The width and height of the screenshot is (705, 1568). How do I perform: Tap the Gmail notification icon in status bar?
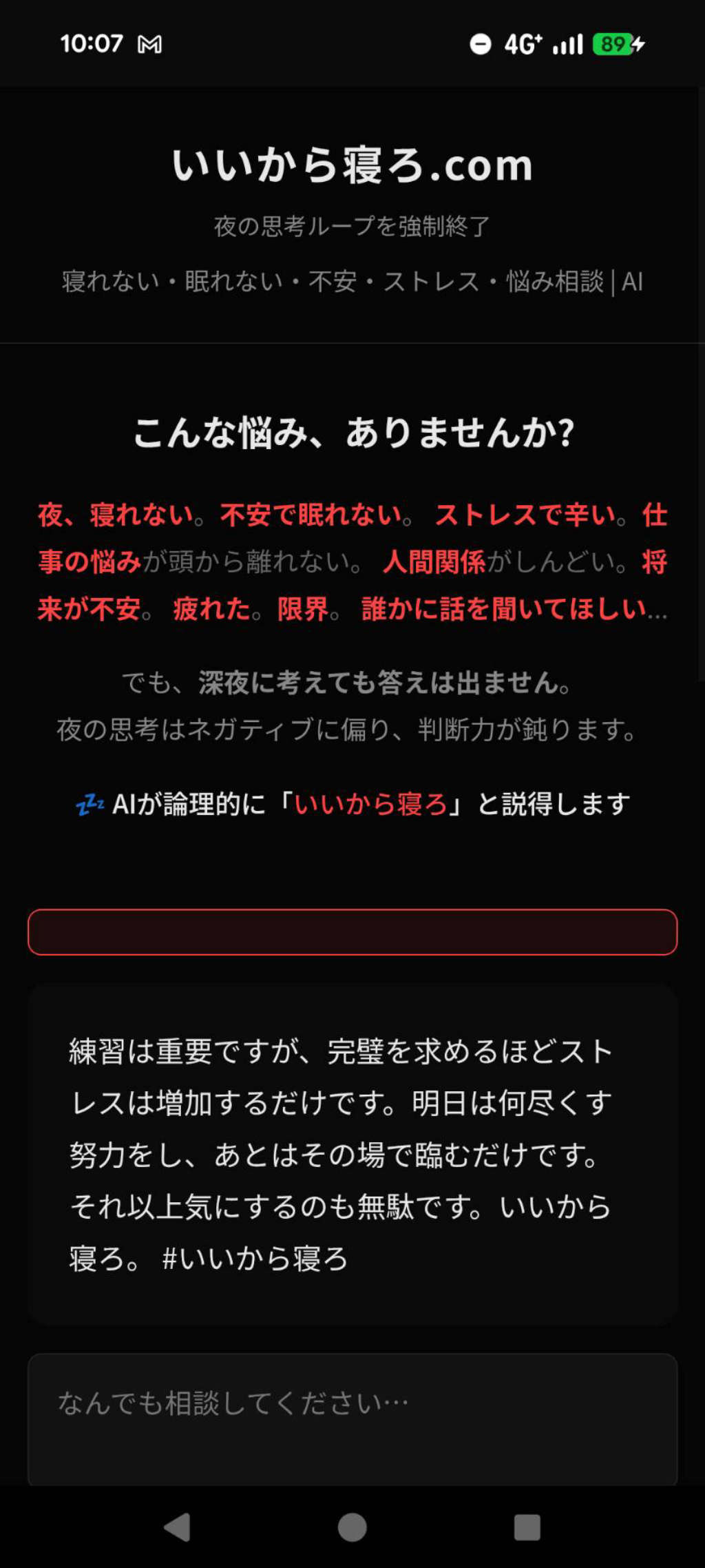coord(151,43)
